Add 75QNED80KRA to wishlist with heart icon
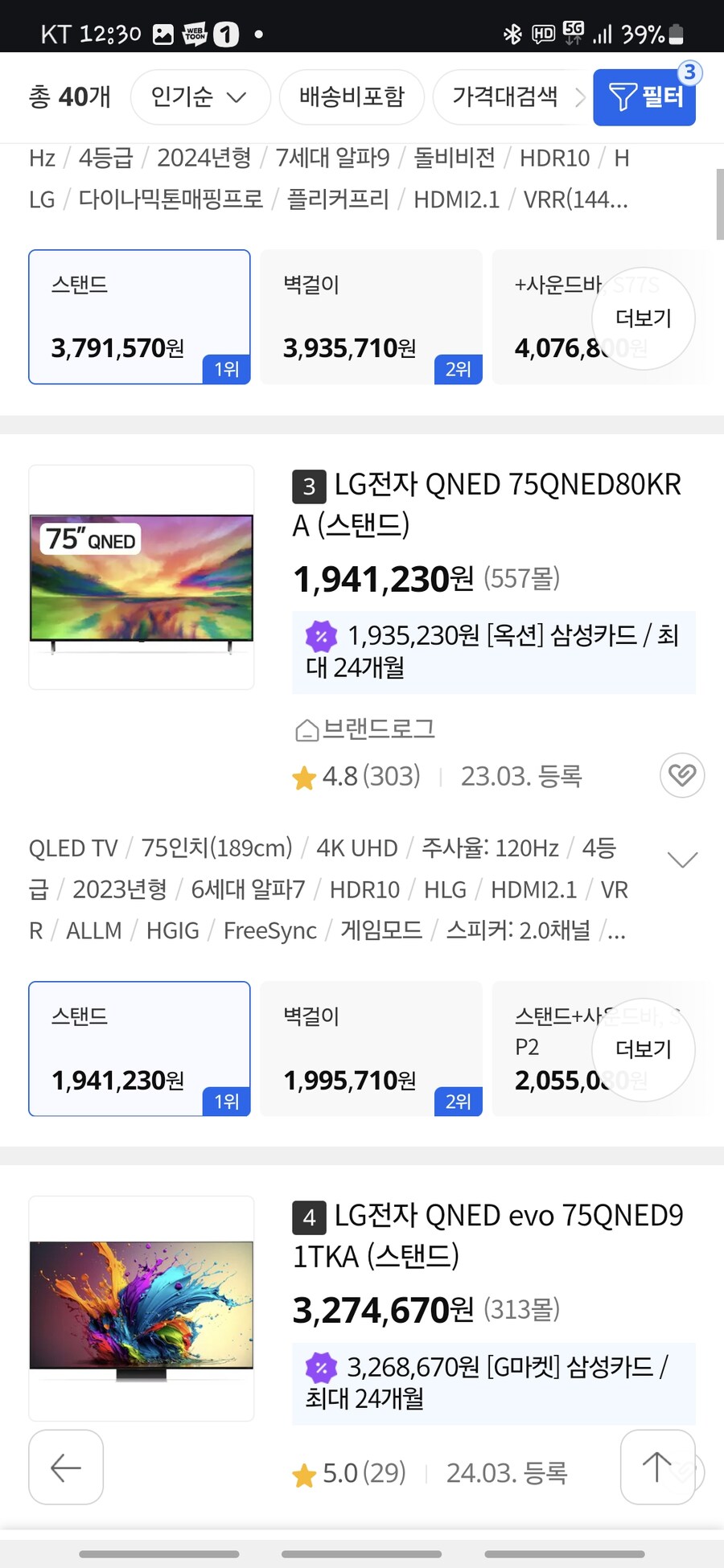The width and height of the screenshot is (724, 1568). (x=681, y=775)
